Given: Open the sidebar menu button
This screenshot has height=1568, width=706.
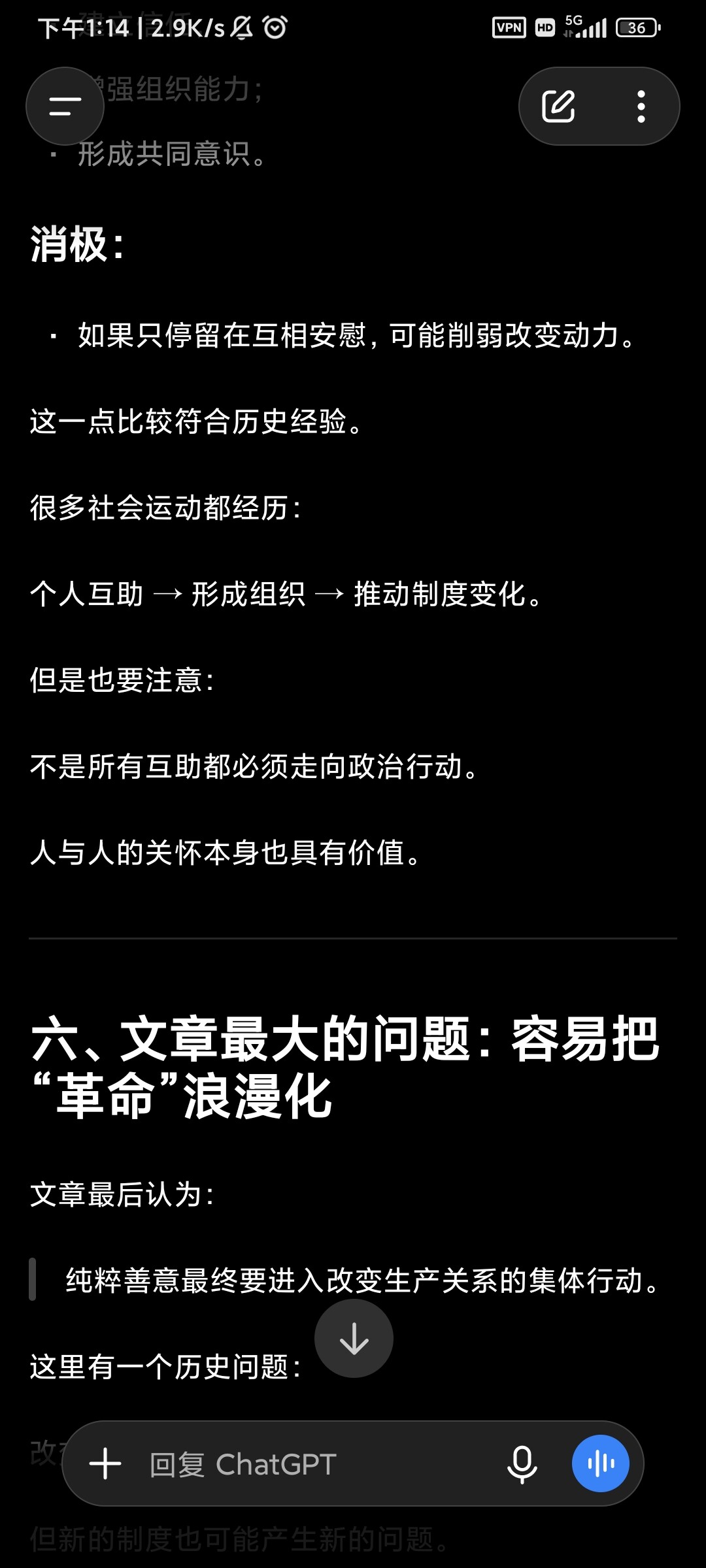Looking at the screenshot, I should click(x=65, y=106).
